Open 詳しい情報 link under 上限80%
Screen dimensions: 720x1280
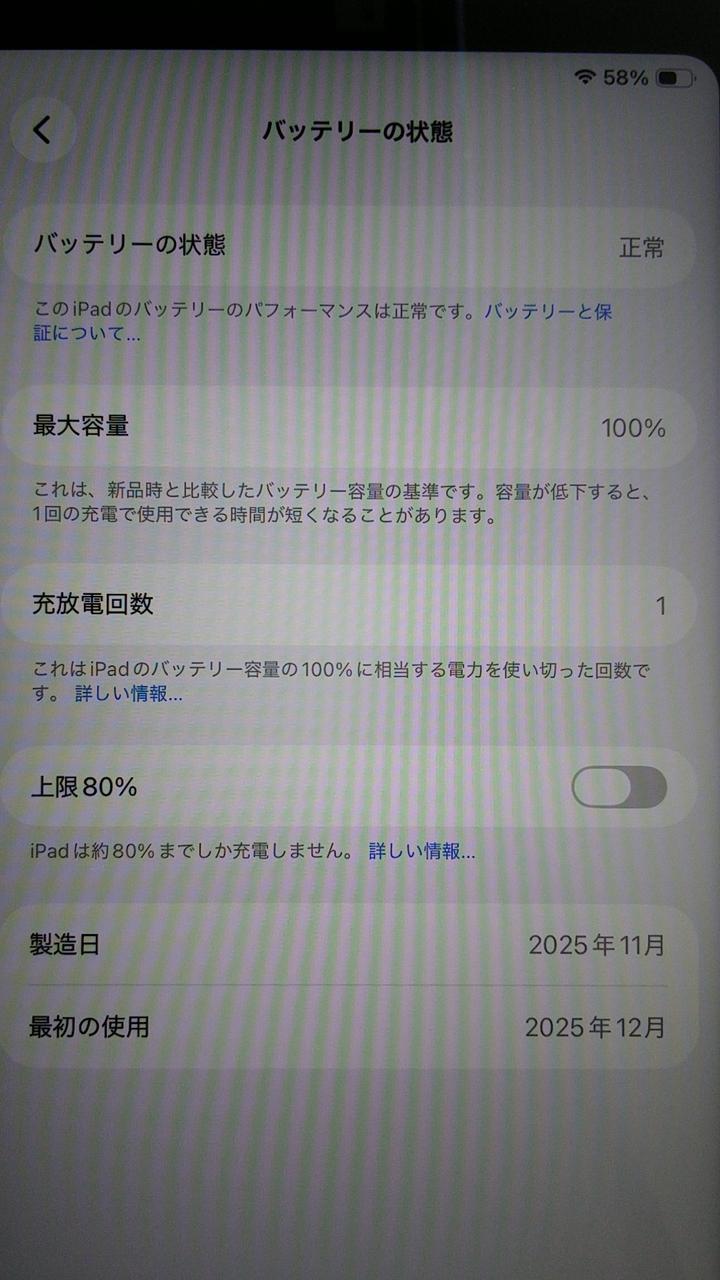pyautogui.click(x=421, y=852)
